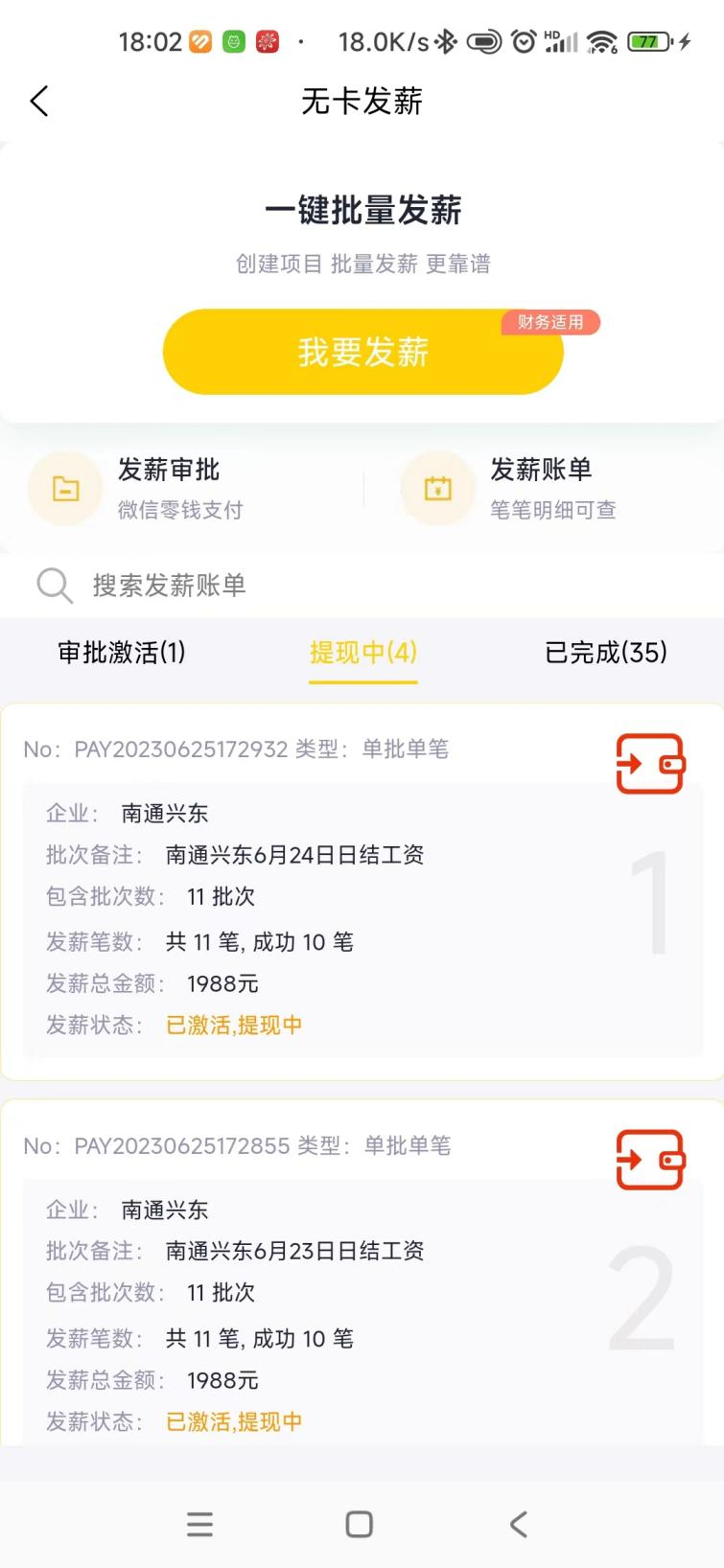Select the 提现中(4) tab
The width and height of the screenshot is (724, 1568).
pyautogui.click(x=362, y=653)
